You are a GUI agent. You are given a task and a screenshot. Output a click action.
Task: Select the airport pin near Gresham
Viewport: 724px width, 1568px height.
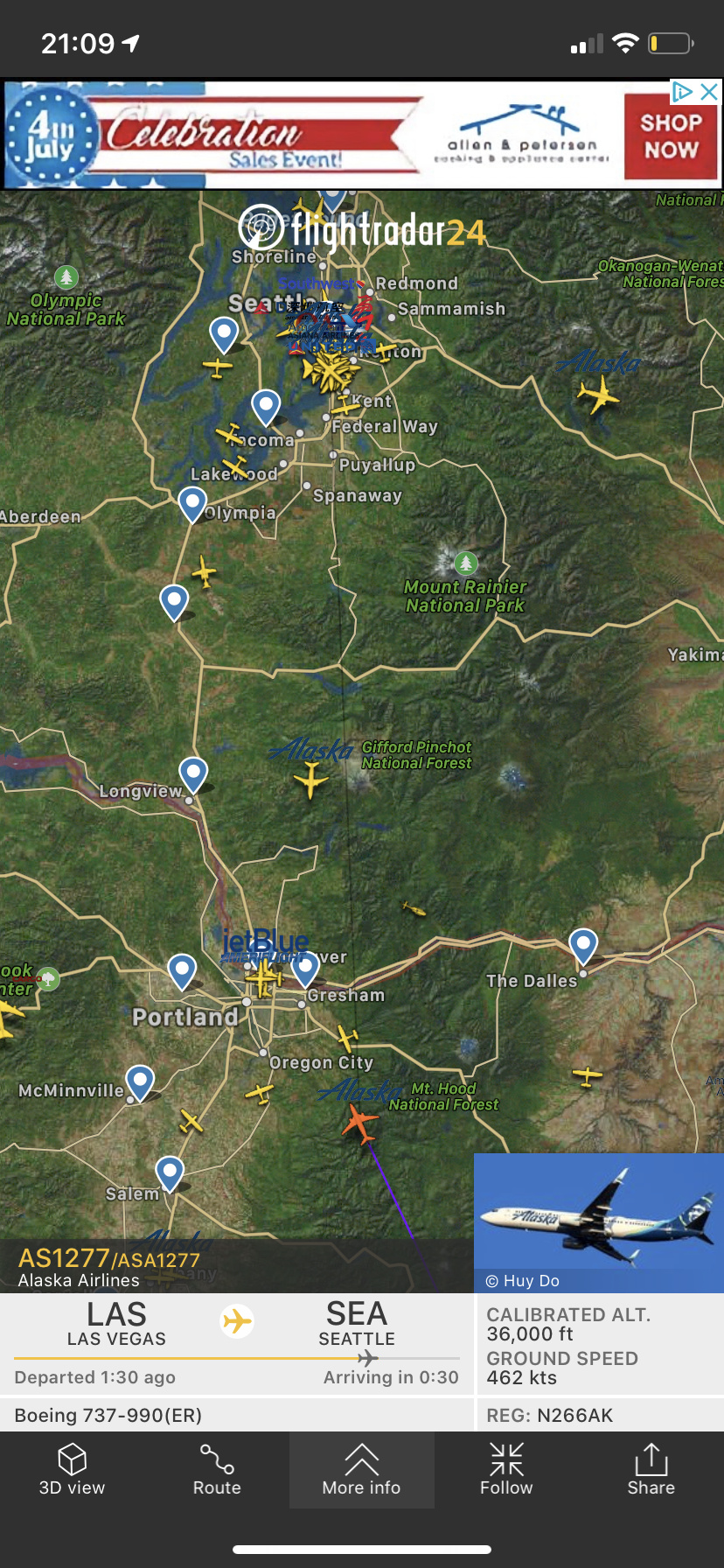tap(305, 968)
